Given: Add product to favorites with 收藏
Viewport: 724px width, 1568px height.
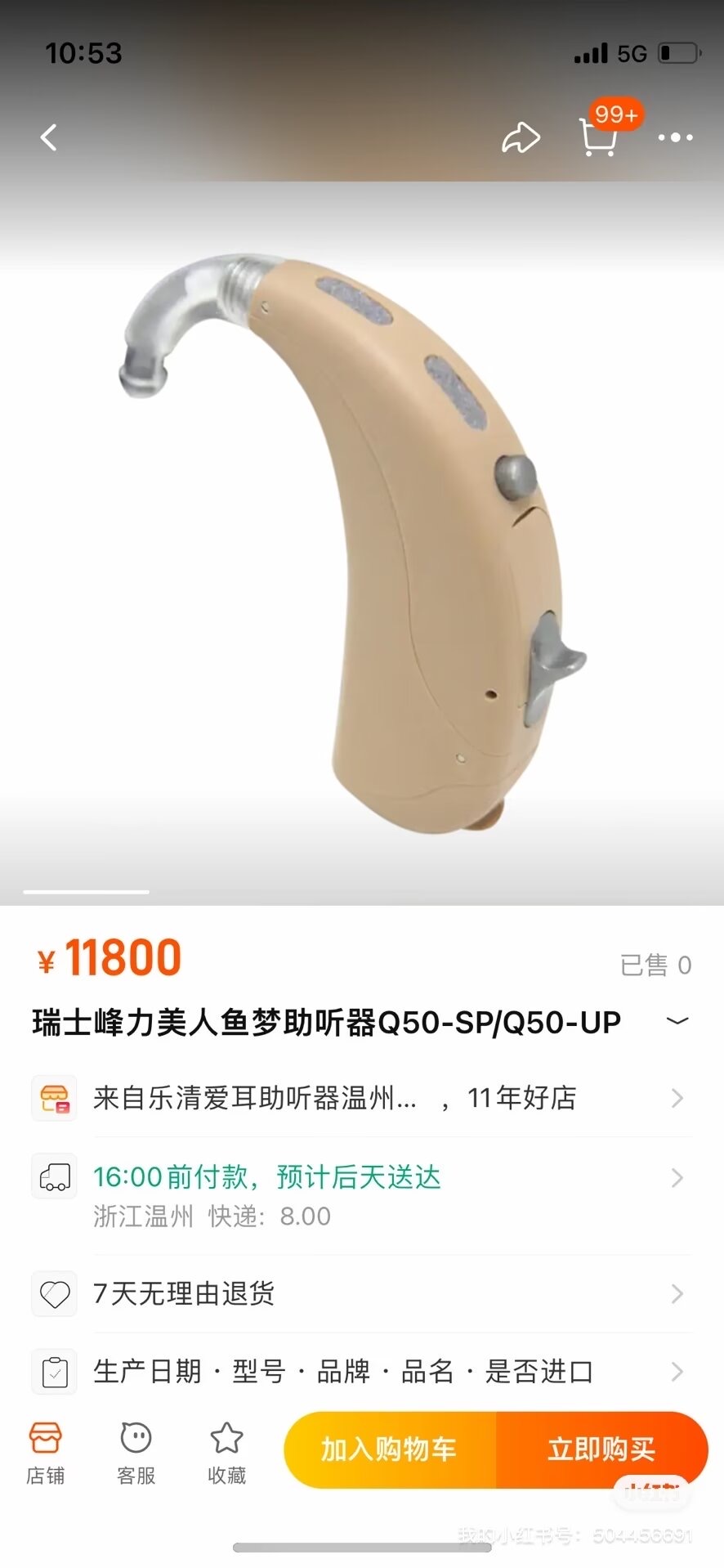Looking at the screenshot, I should [x=226, y=1451].
